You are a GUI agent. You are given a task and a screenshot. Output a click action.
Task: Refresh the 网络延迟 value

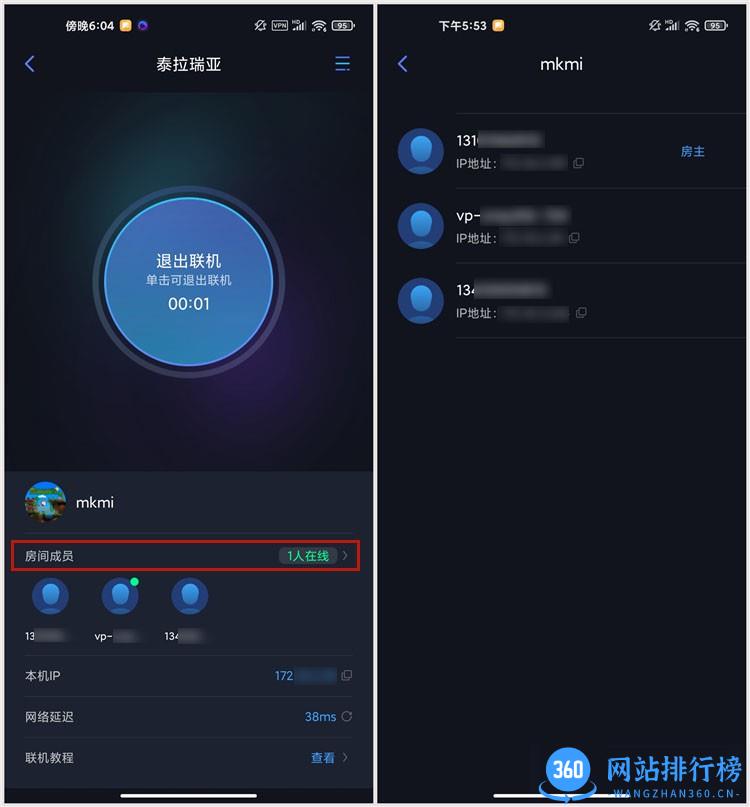[x=347, y=717]
